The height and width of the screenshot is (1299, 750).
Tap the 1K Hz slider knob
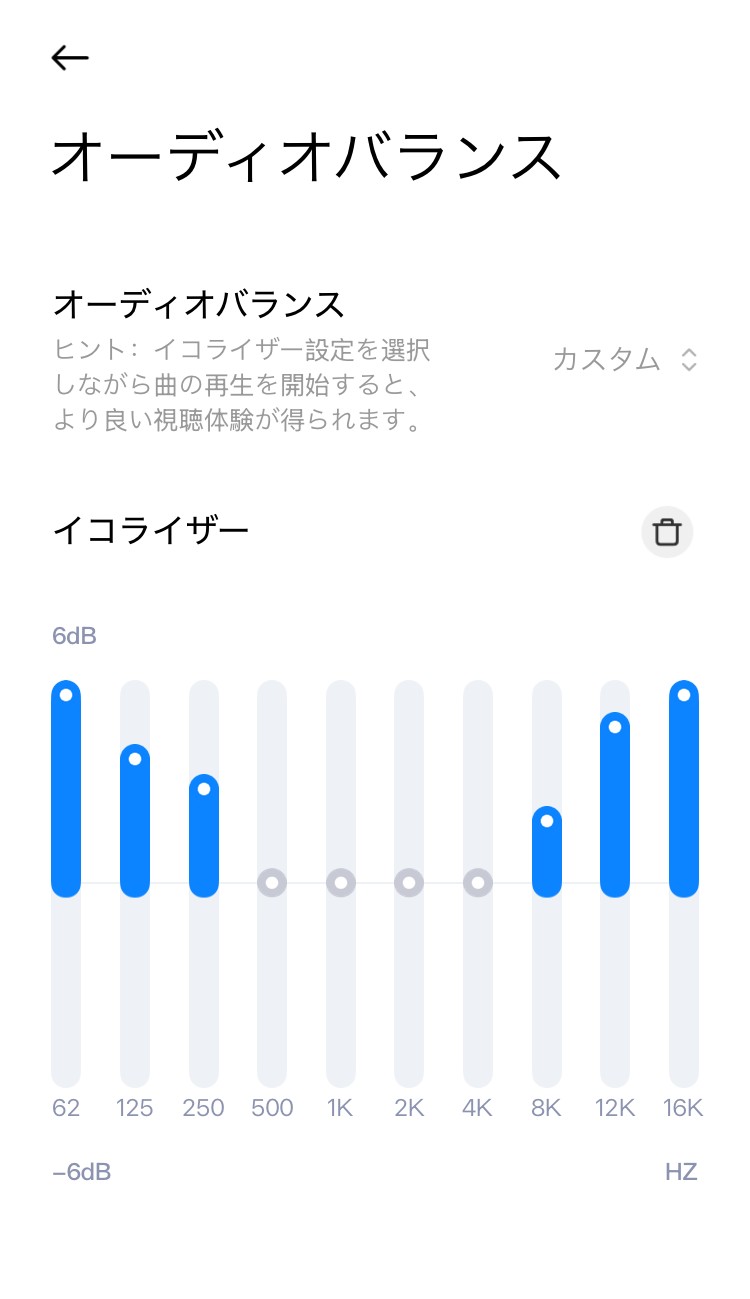click(x=340, y=883)
